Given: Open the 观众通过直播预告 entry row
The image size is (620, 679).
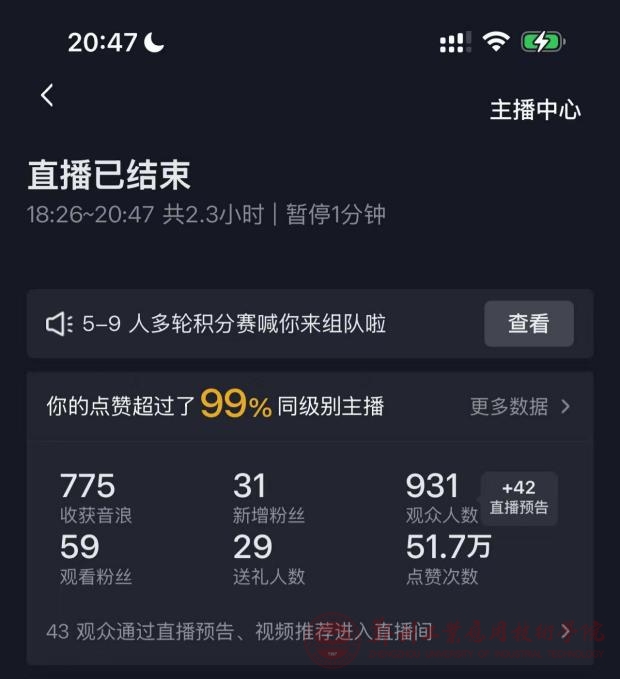Looking at the screenshot, I should (x=310, y=631).
